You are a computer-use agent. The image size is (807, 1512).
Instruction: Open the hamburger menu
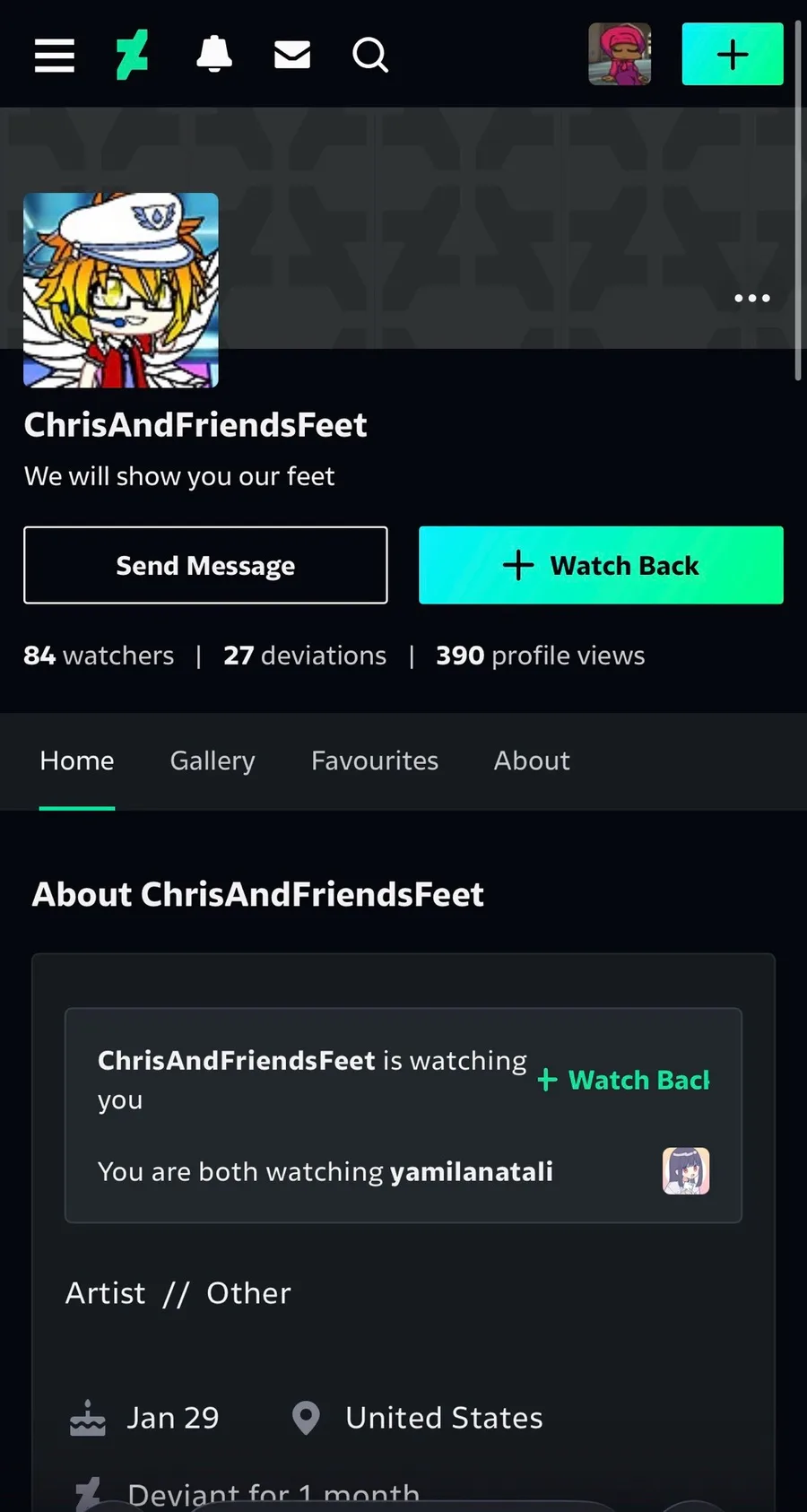point(54,55)
